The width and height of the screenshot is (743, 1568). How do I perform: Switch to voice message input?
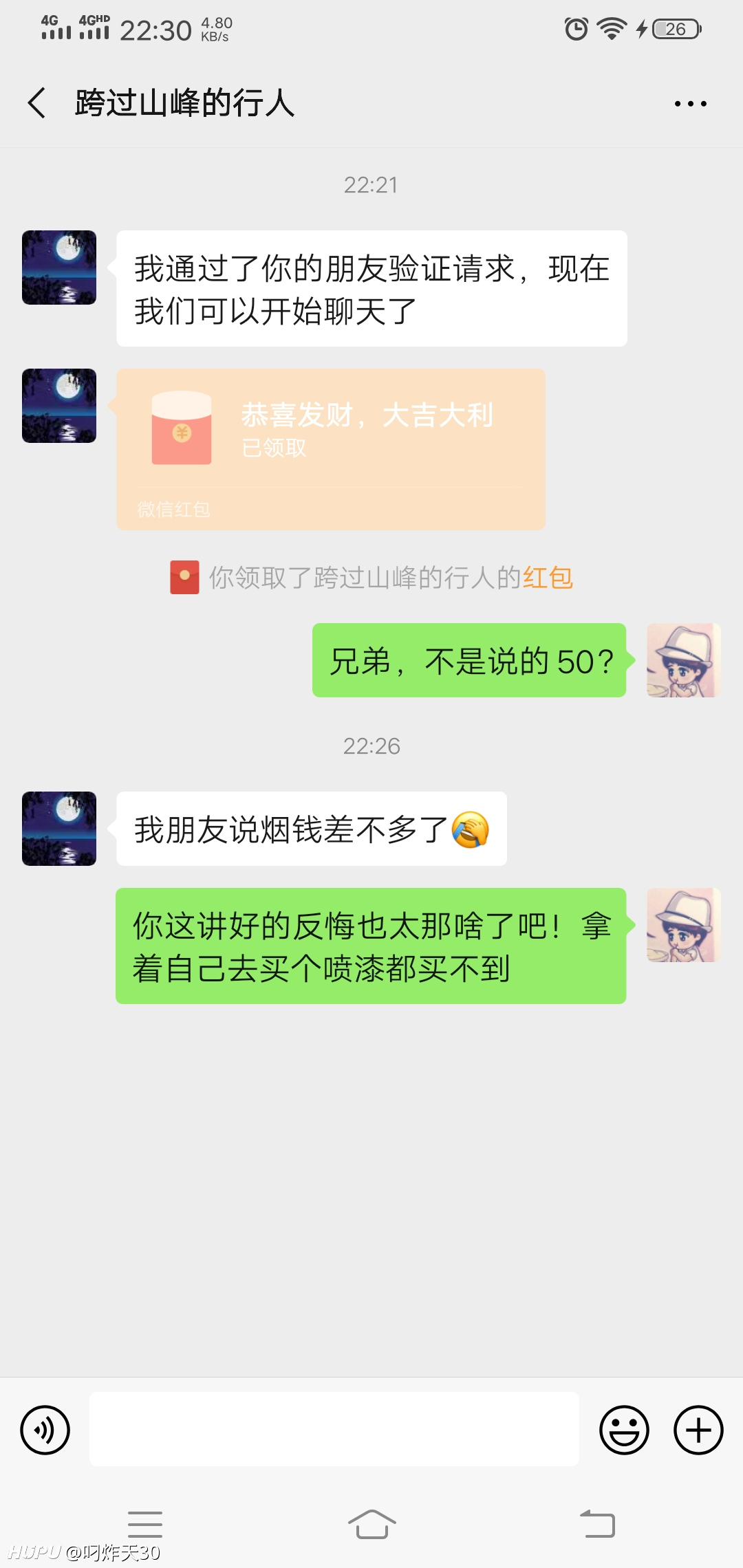[45, 1430]
